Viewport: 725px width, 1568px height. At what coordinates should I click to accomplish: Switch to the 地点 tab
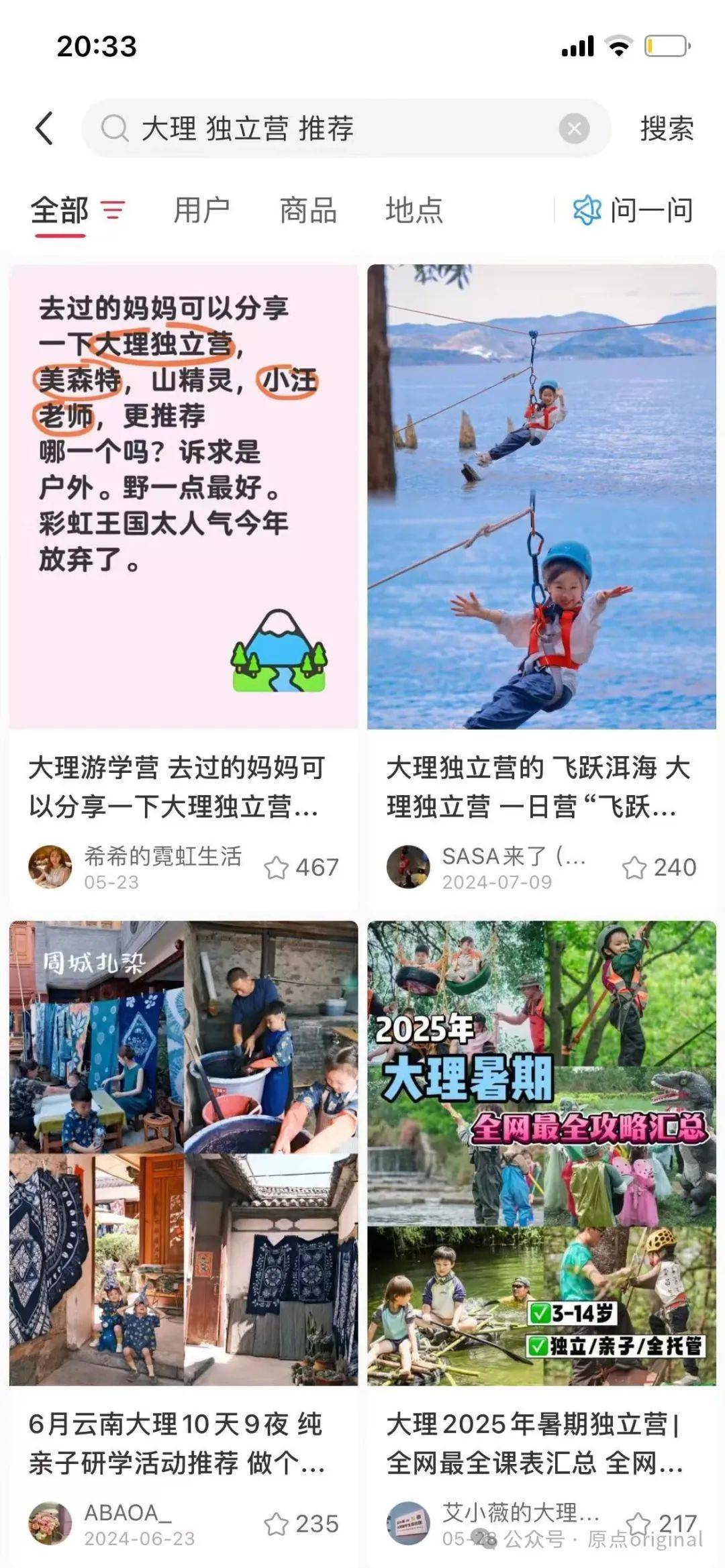(x=414, y=211)
